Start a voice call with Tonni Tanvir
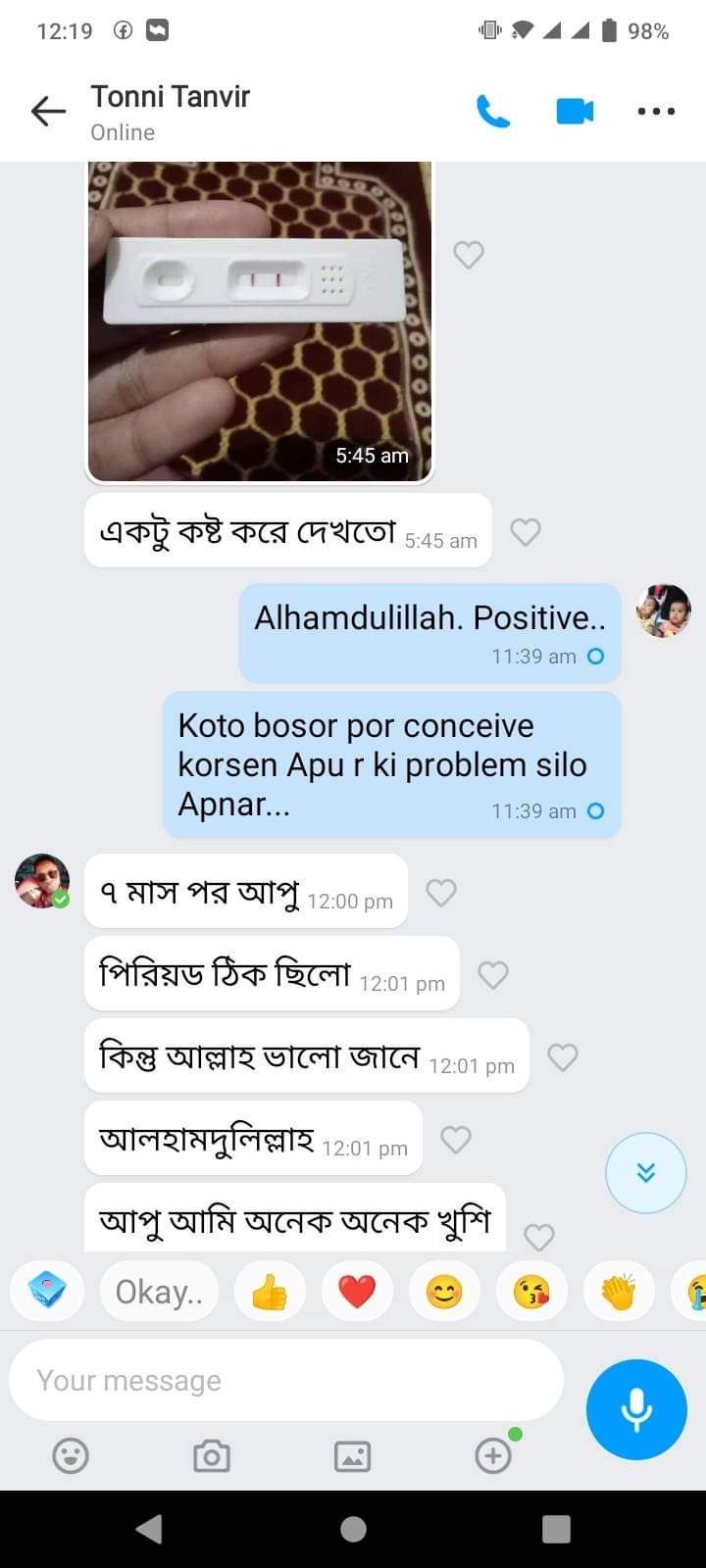The width and height of the screenshot is (706, 1568). tap(493, 112)
